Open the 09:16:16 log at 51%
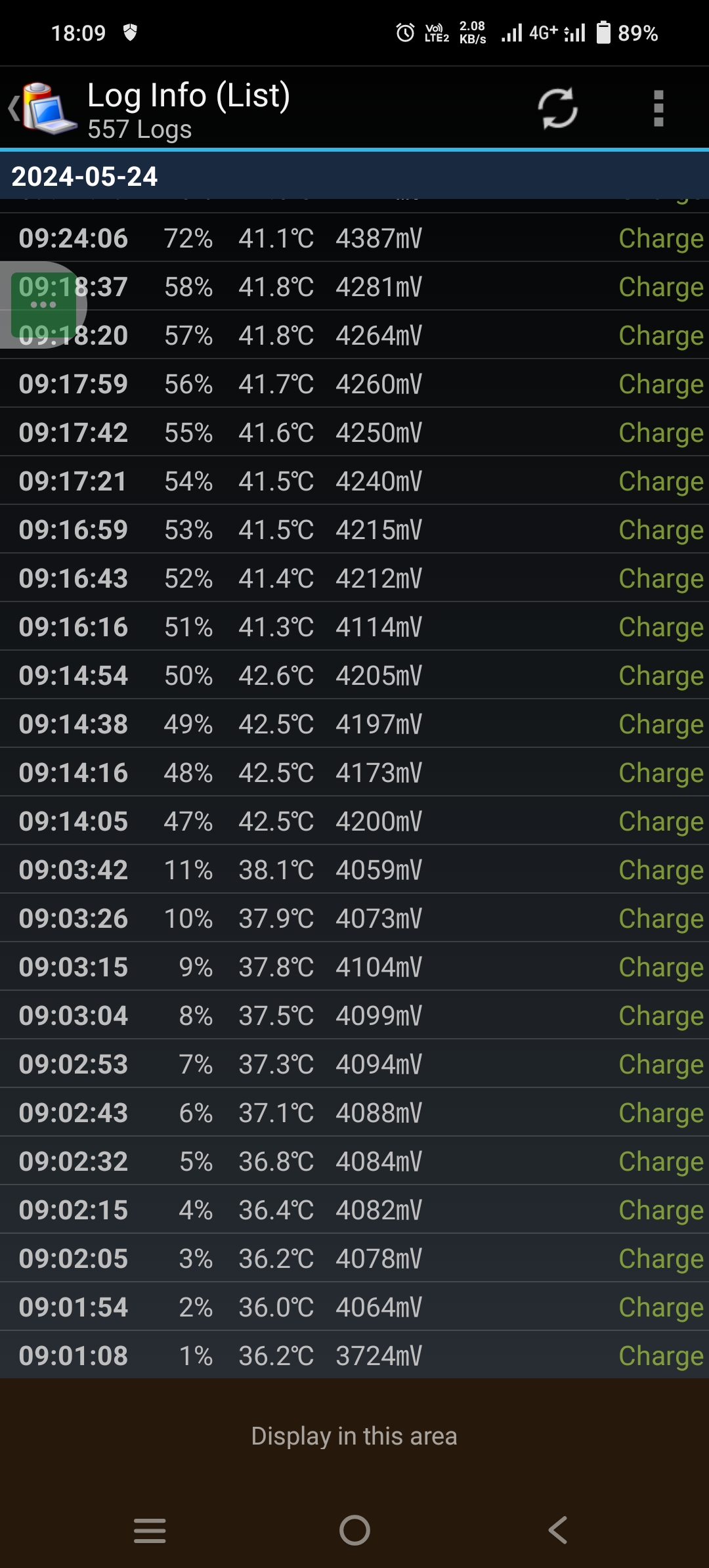This screenshot has width=709, height=1568. pyautogui.click(x=354, y=626)
